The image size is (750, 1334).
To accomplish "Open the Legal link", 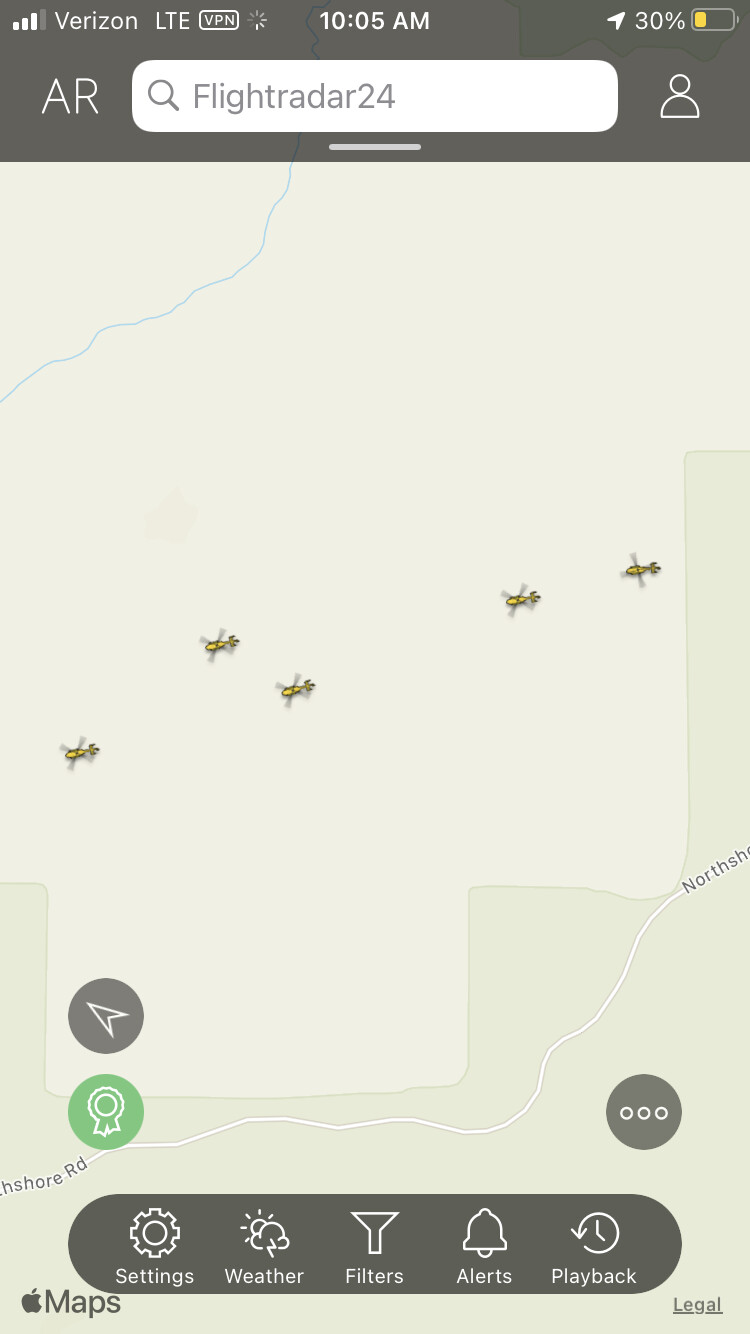I will (x=697, y=1305).
